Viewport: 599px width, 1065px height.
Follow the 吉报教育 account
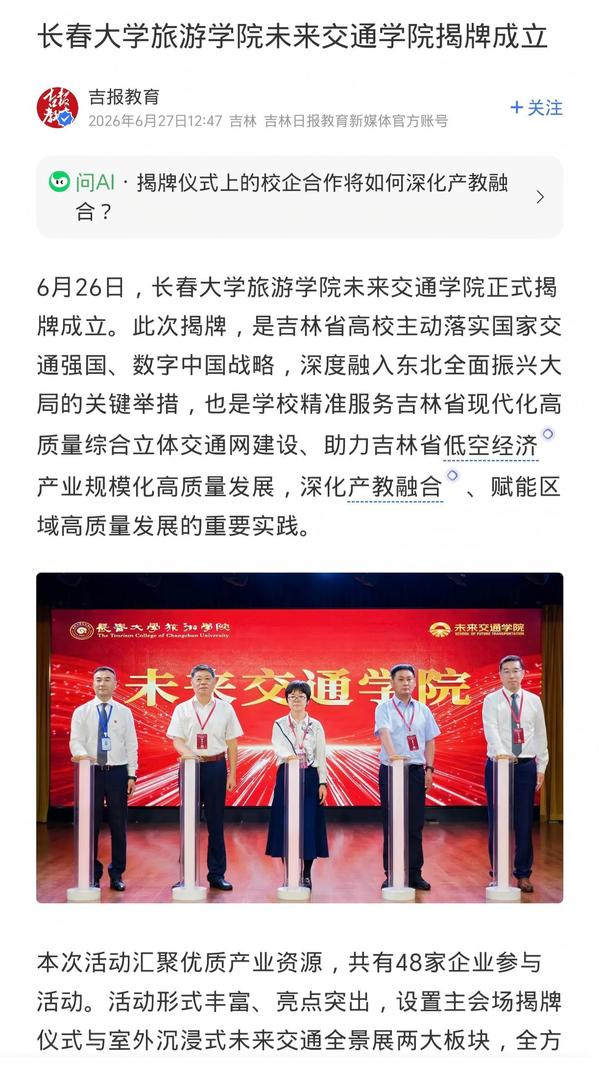pyautogui.click(x=536, y=107)
